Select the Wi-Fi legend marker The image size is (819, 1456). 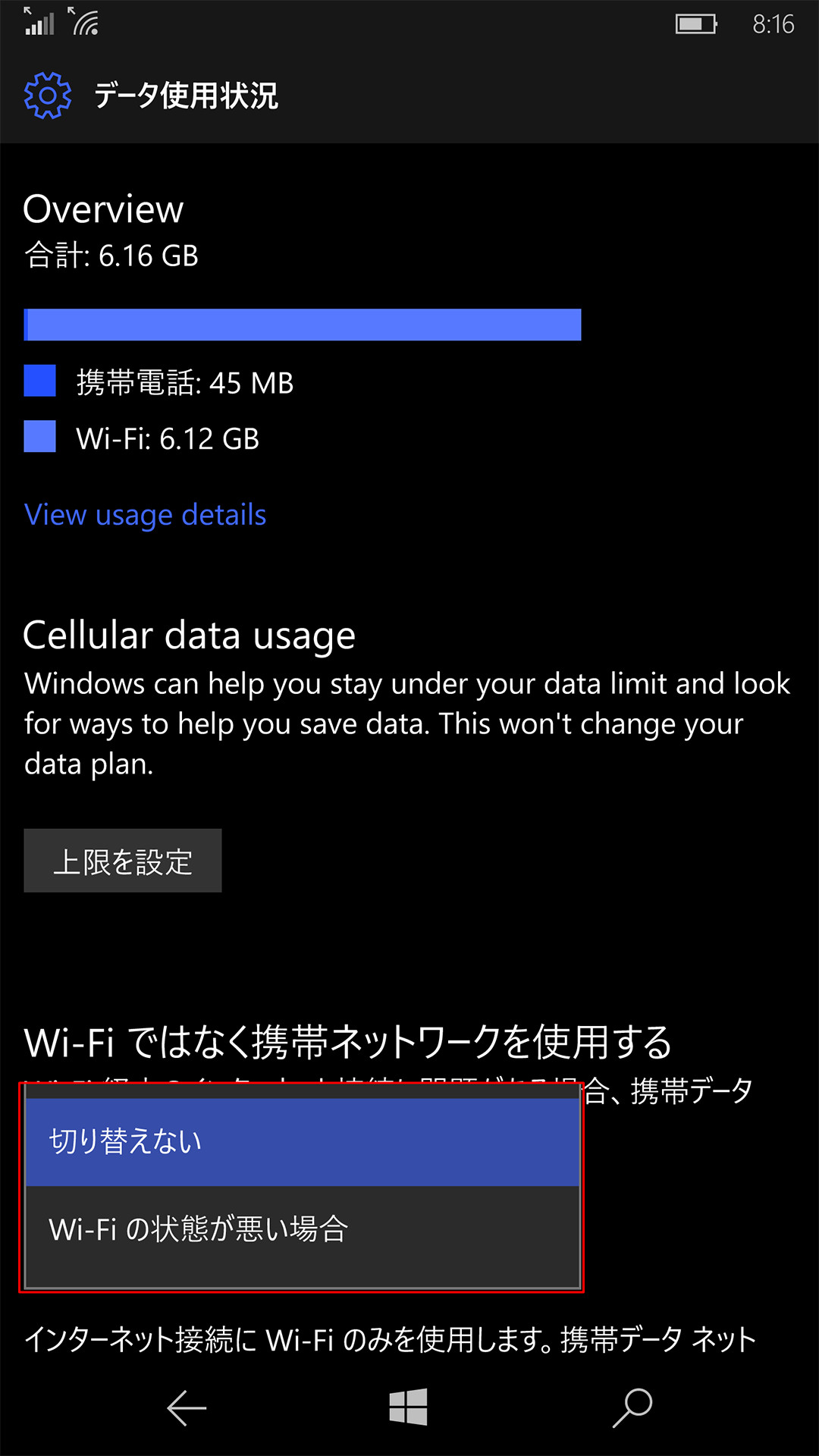[x=42, y=438]
